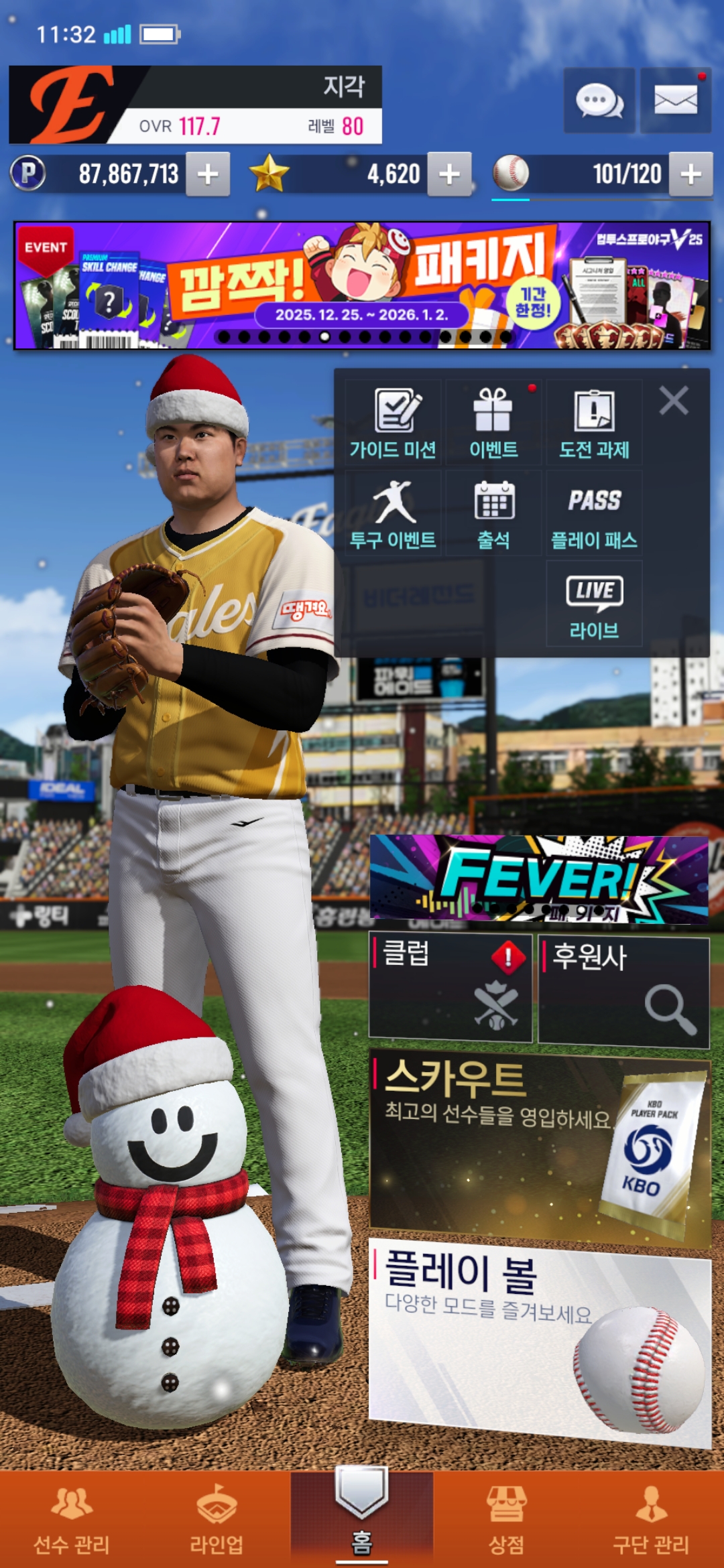Open the FEVER banner
Image resolution: width=724 pixels, height=1568 pixels.
click(x=539, y=878)
